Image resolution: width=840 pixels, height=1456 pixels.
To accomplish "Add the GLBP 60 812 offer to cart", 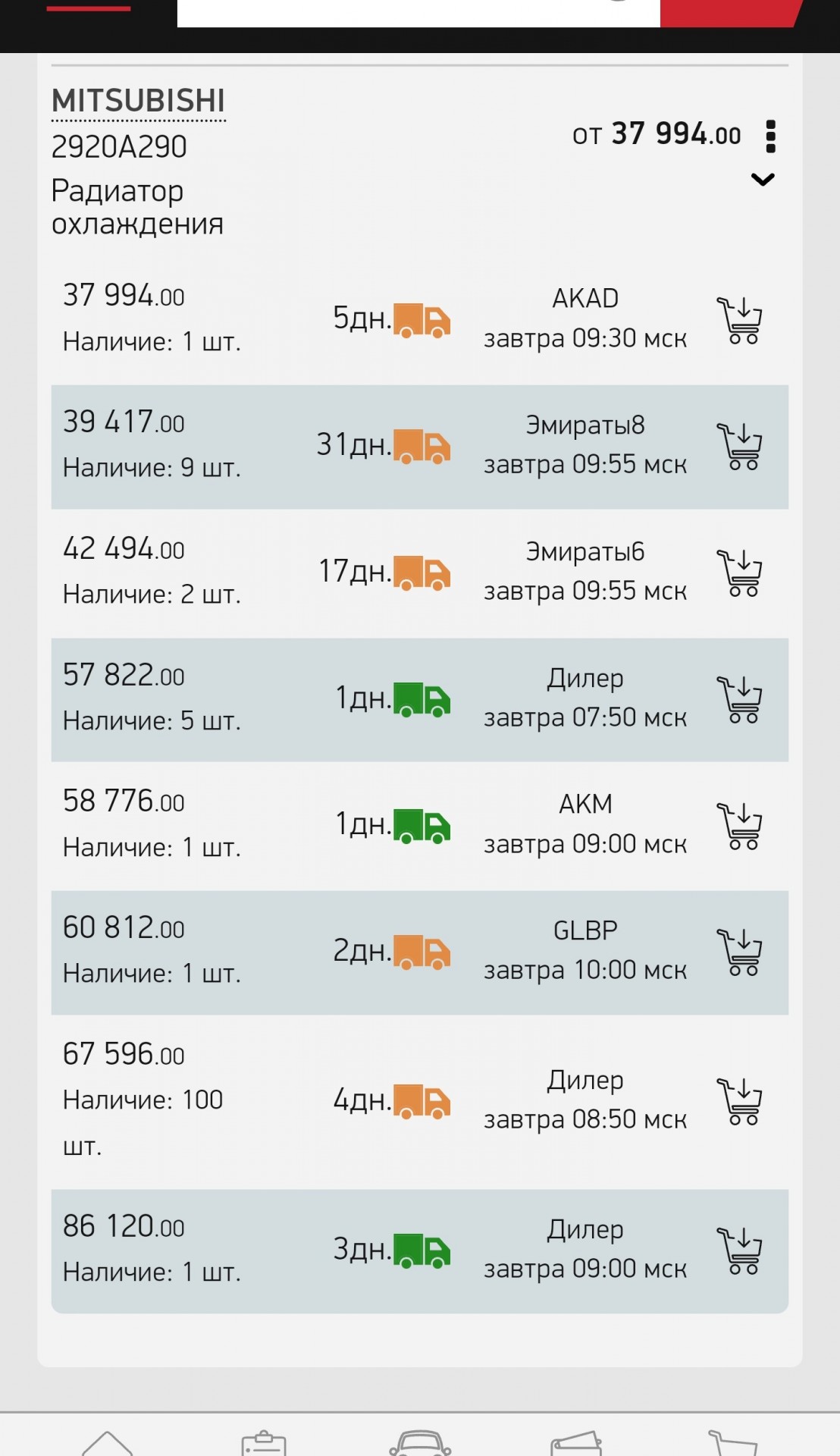I will click(739, 952).
